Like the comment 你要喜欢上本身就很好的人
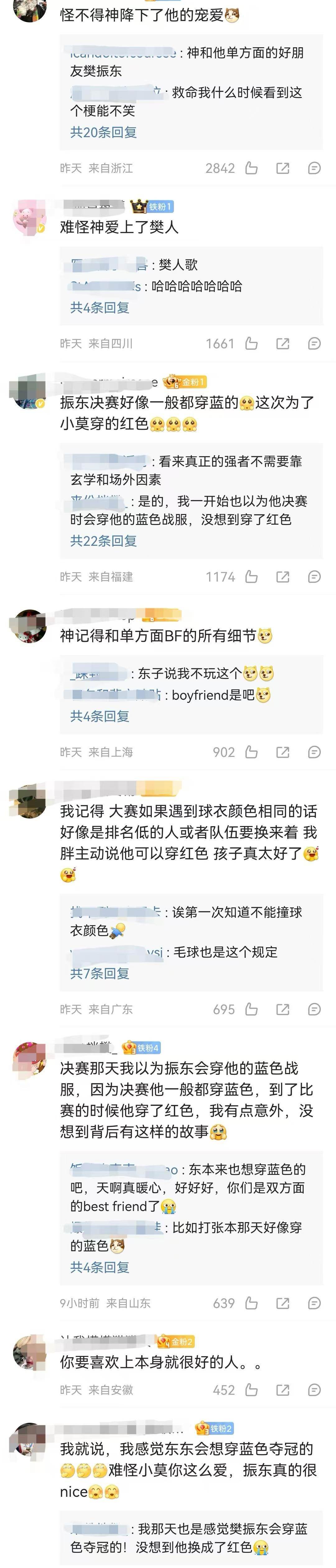 251,1390
